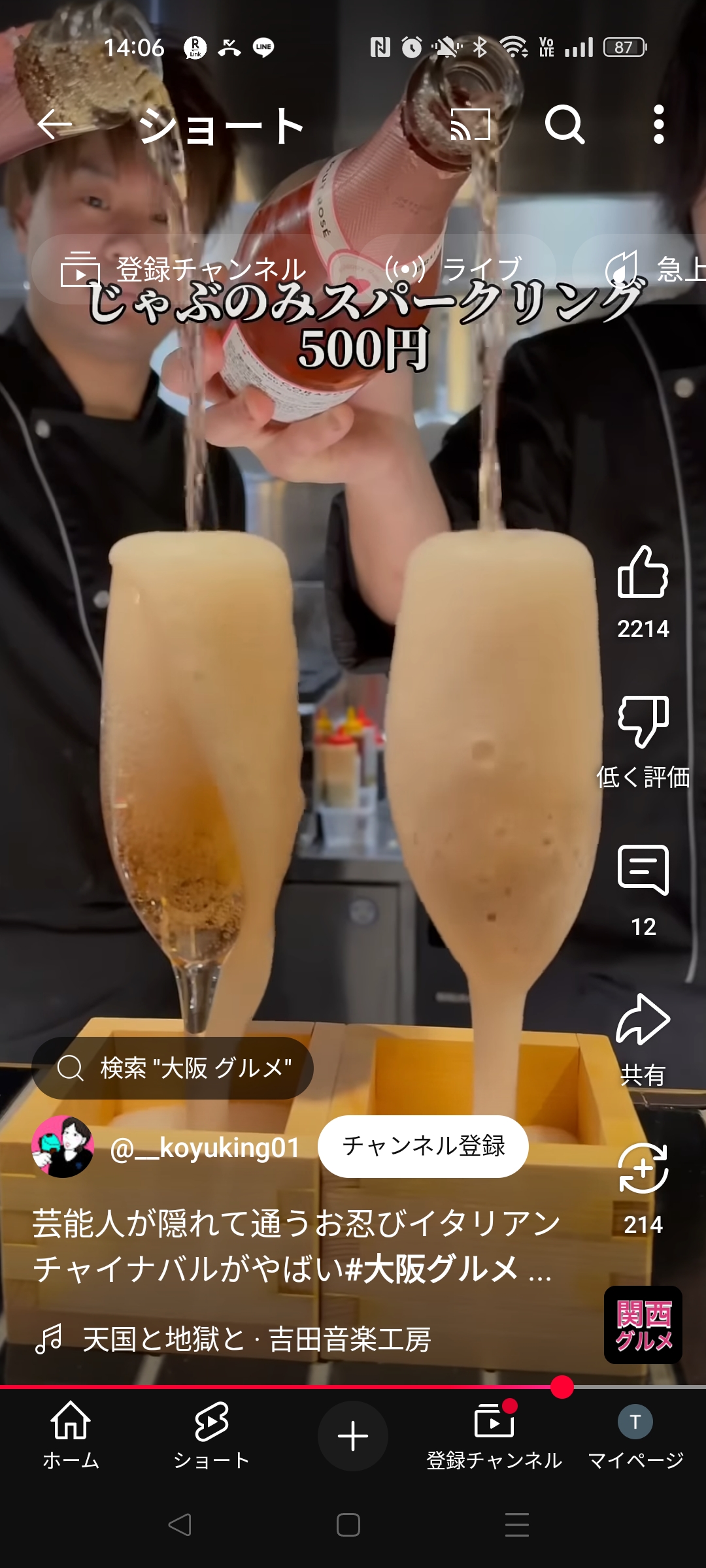The width and height of the screenshot is (706, 1568).
Task: Like this Short with thumbs up
Action: coord(643,573)
